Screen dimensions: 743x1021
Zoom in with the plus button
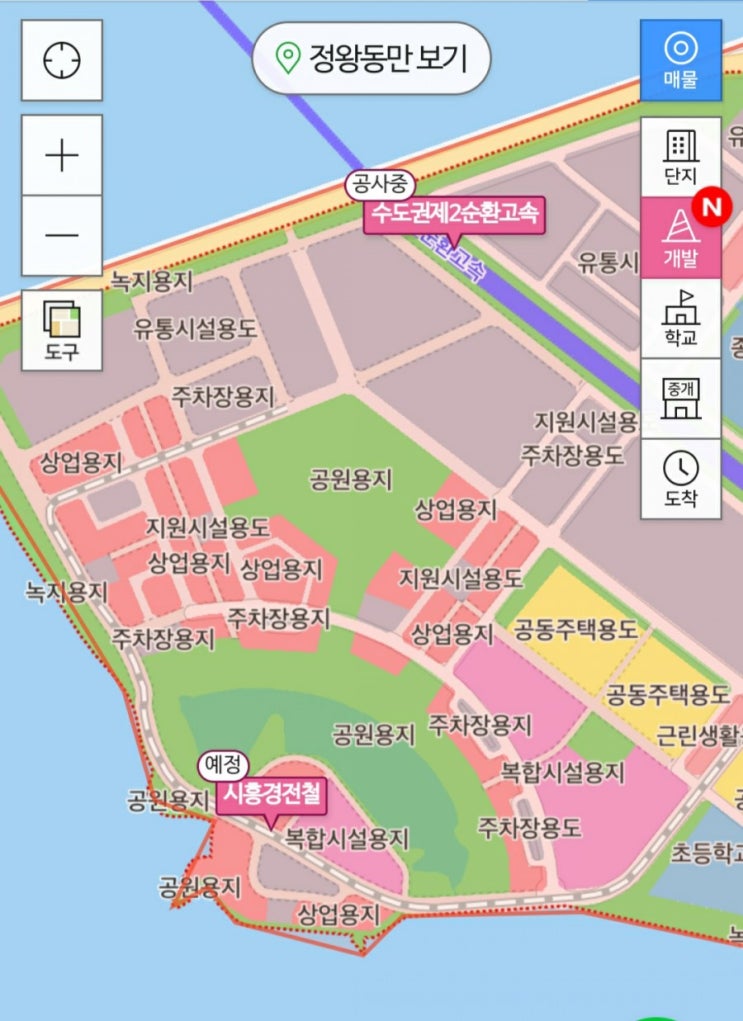61,155
